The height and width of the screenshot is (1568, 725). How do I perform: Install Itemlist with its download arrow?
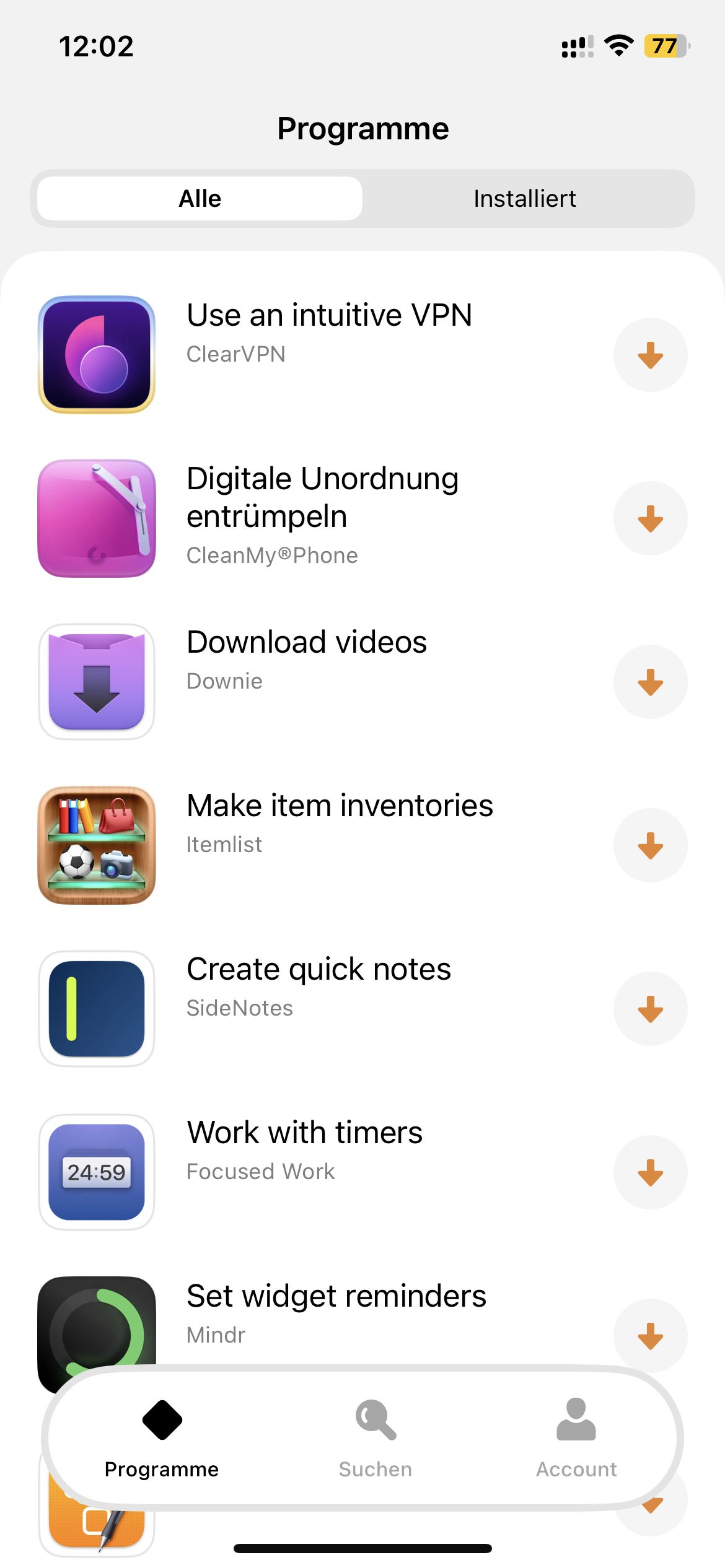click(x=650, y=845)
